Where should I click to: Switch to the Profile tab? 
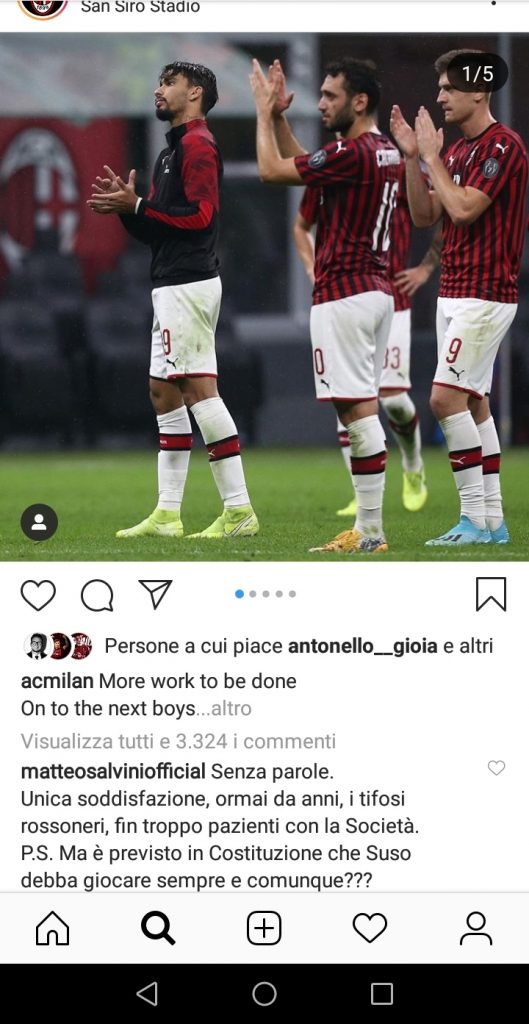[x=476, y=928]
